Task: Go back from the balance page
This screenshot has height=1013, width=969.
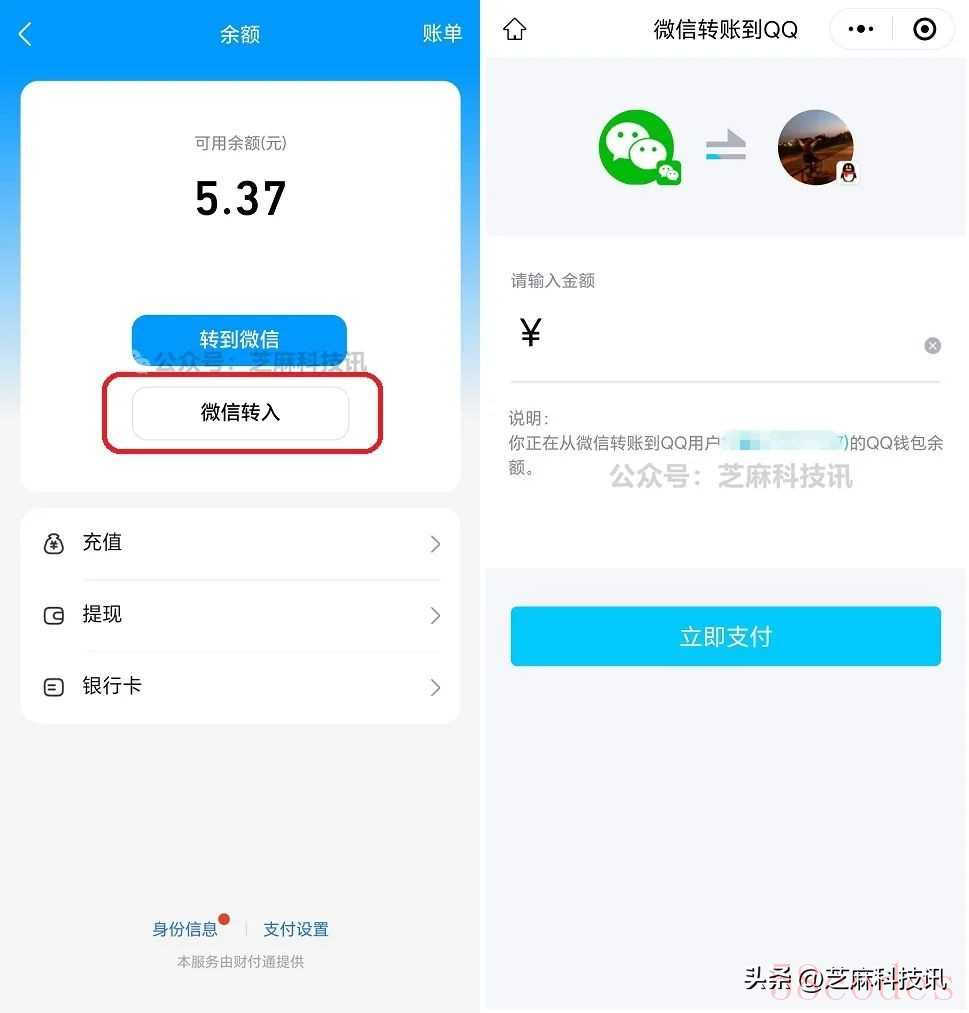Action: (25, 34)
